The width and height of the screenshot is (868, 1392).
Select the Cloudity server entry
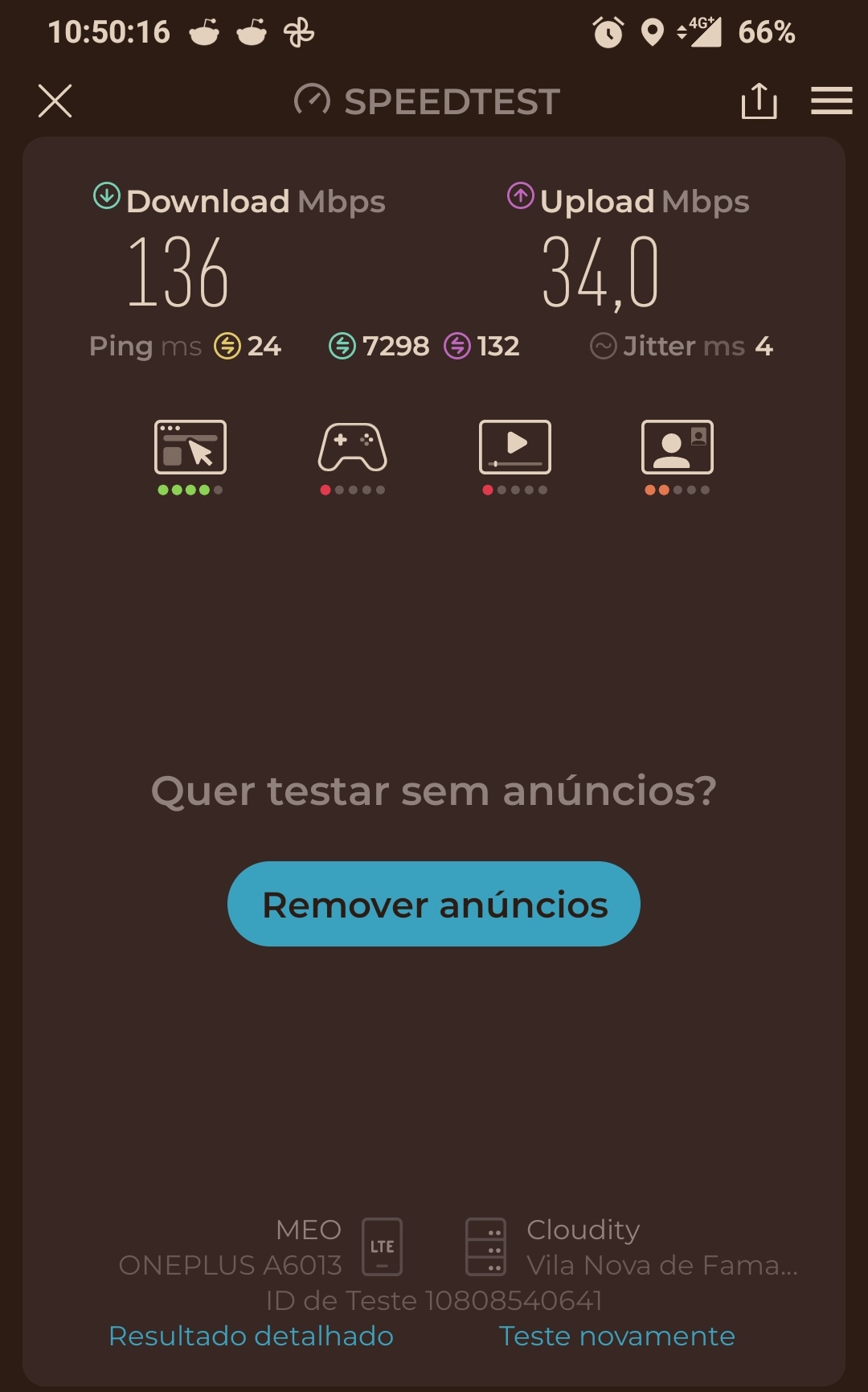(x=632, y=1246)
